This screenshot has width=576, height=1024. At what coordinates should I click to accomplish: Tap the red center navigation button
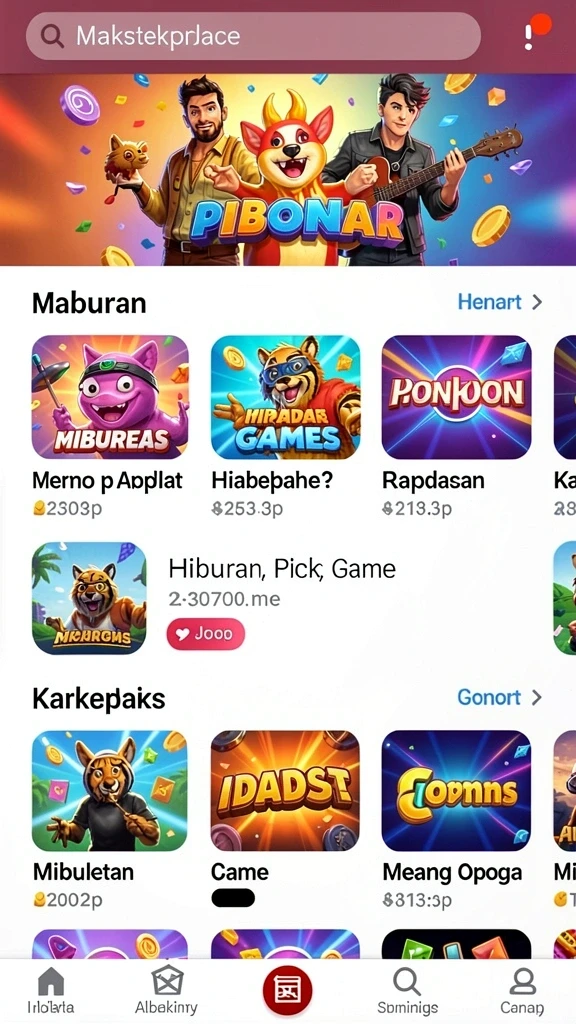pos(287,991)
